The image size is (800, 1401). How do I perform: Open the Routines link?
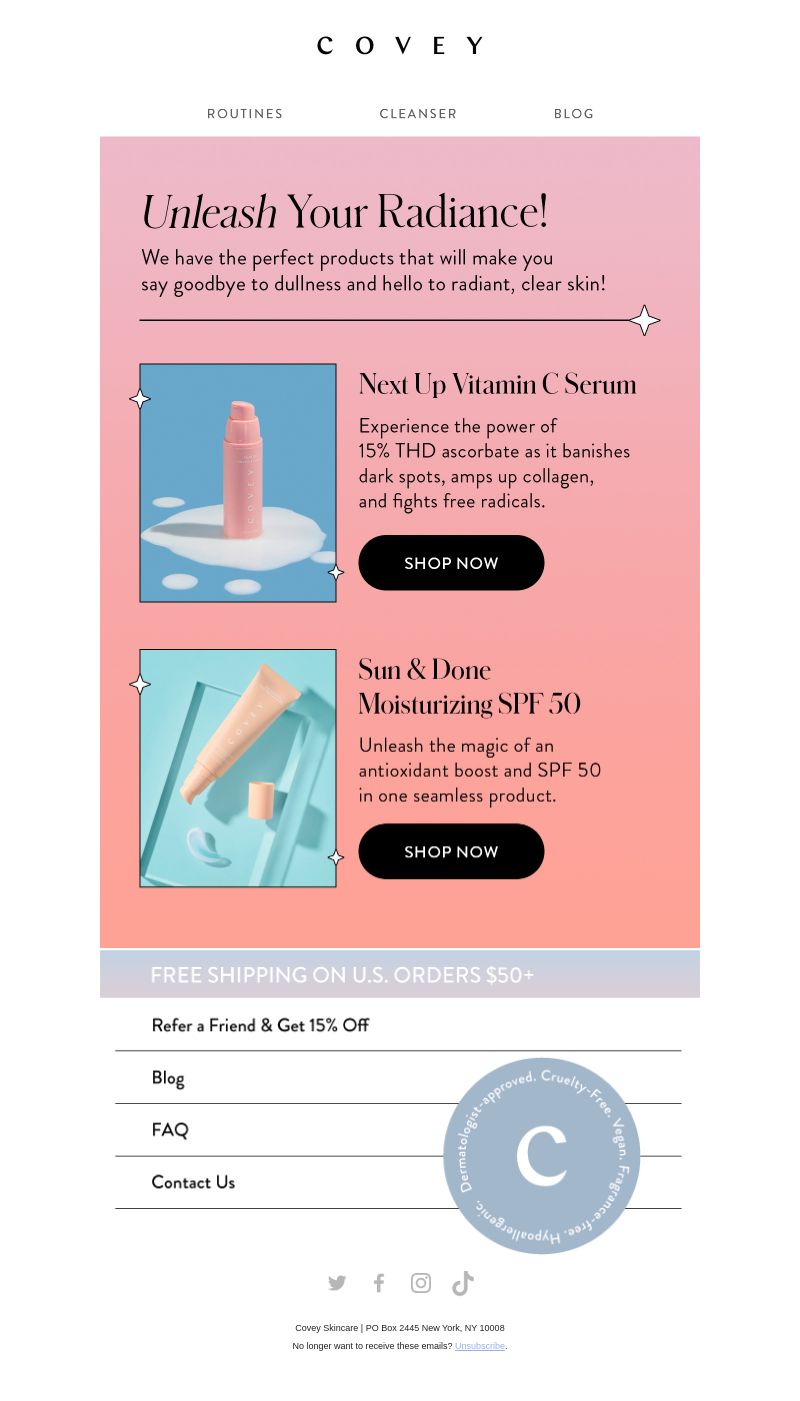coord(245,114)
